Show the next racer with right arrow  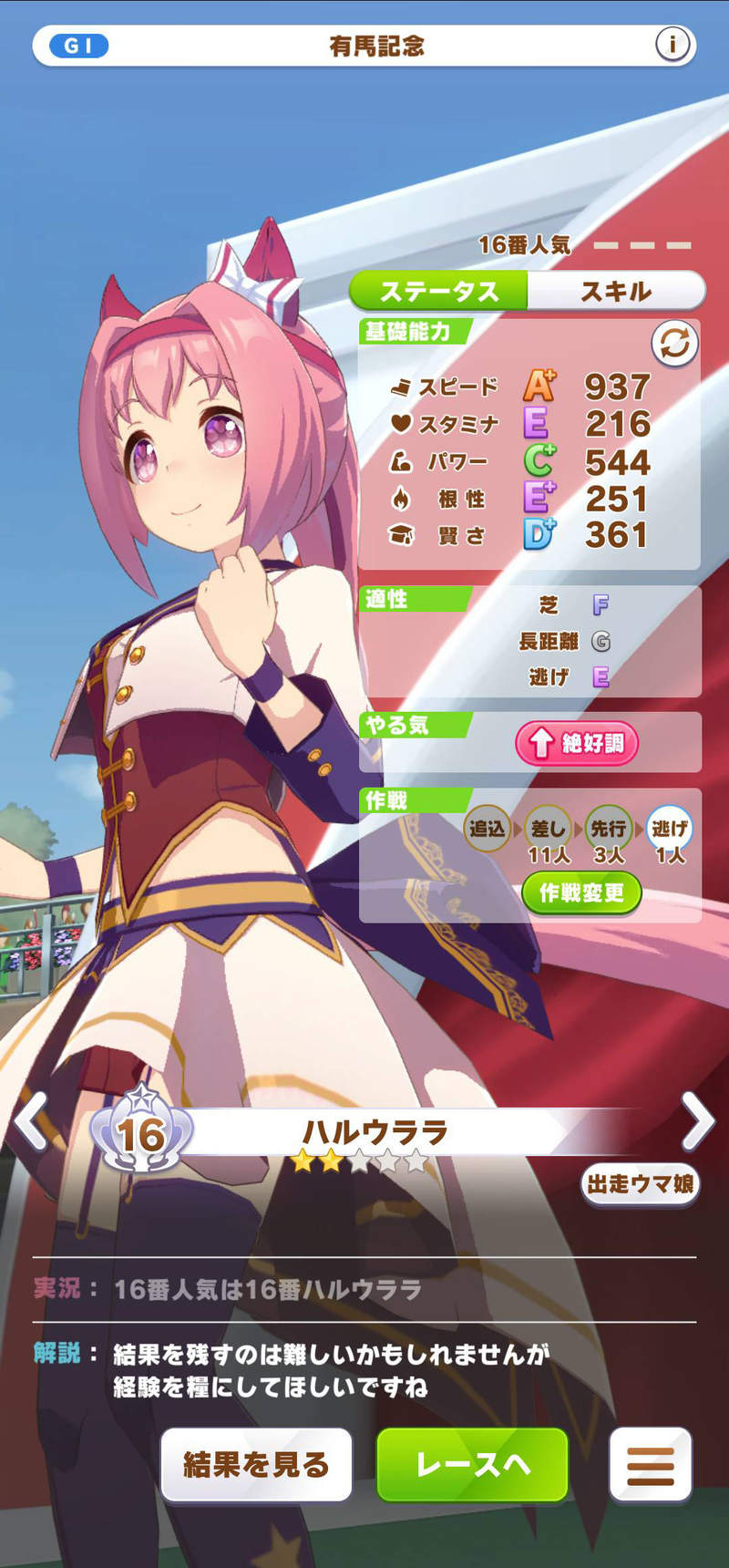point(698,1120)
